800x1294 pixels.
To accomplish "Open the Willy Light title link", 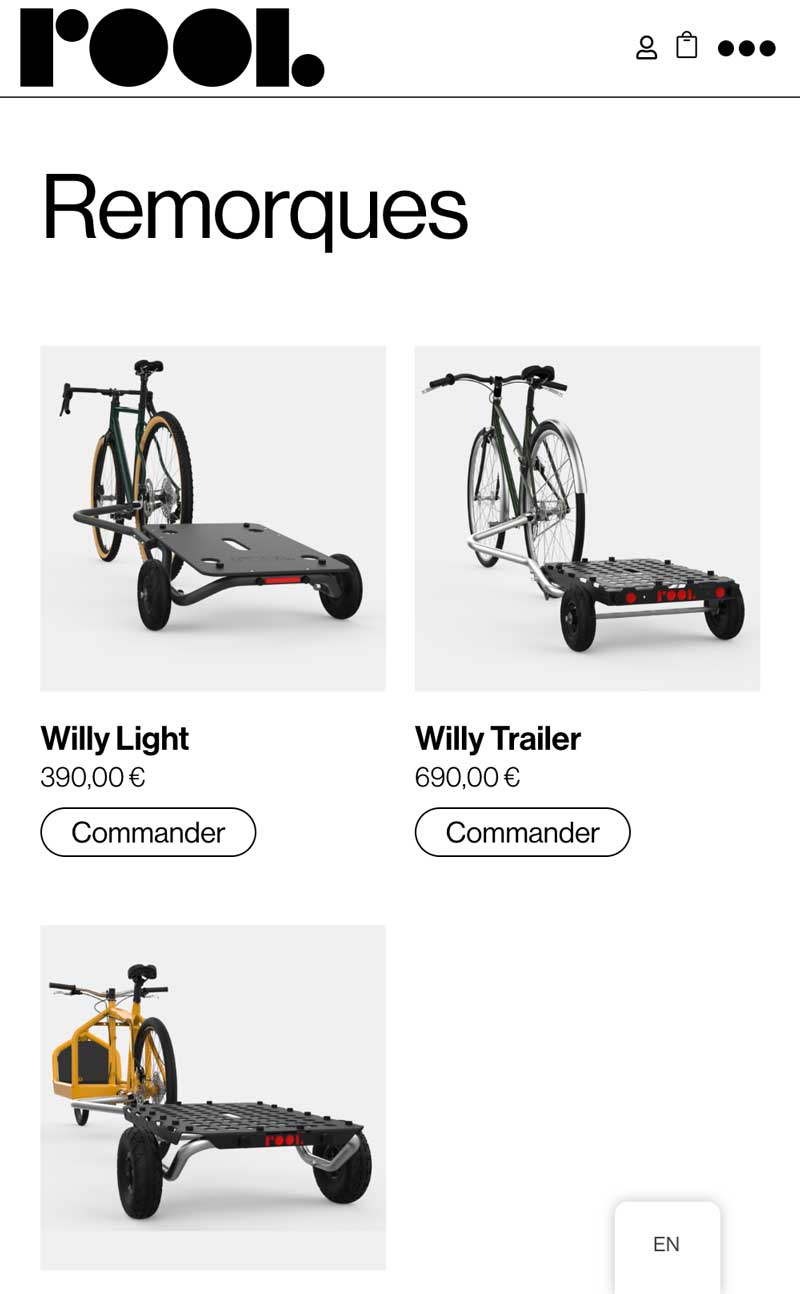I will [x=114, y=739].
